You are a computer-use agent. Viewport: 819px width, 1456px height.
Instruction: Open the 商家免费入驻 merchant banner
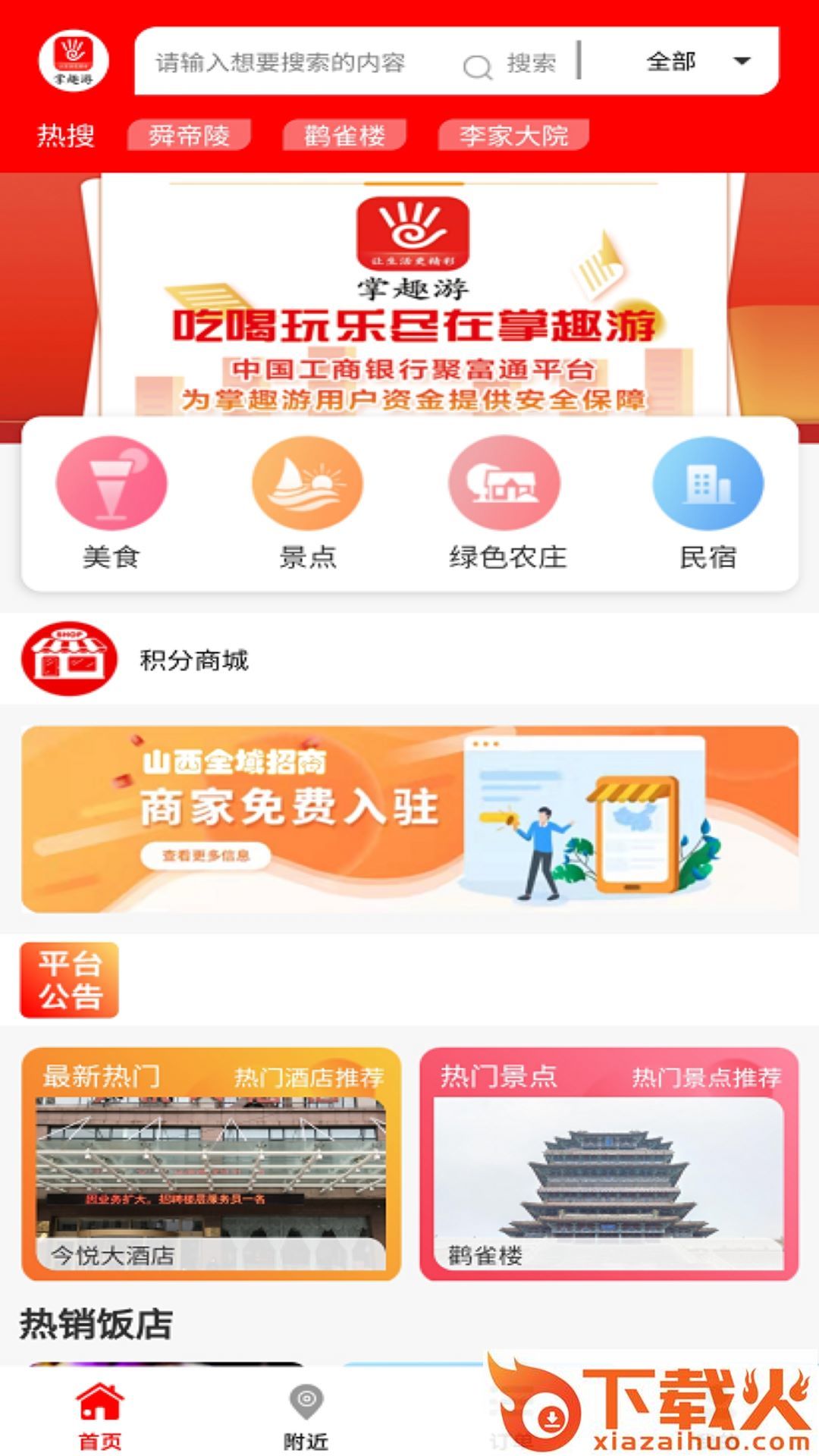coord(409,819)
